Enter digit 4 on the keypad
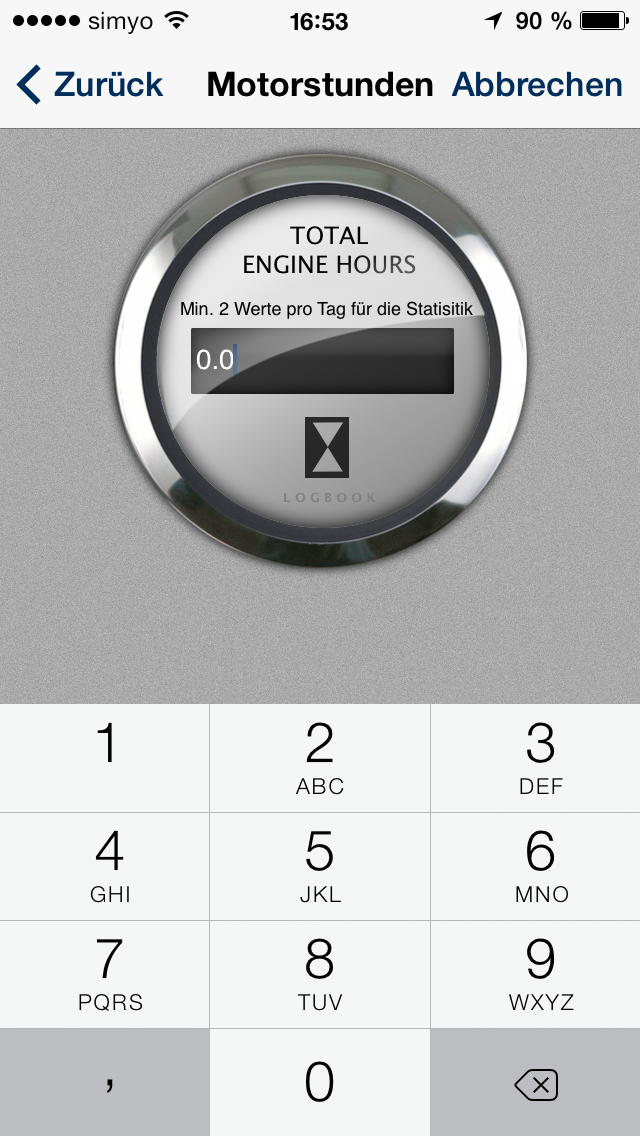640x1136 pixels. pyautogui.click(x=104, y=866)
